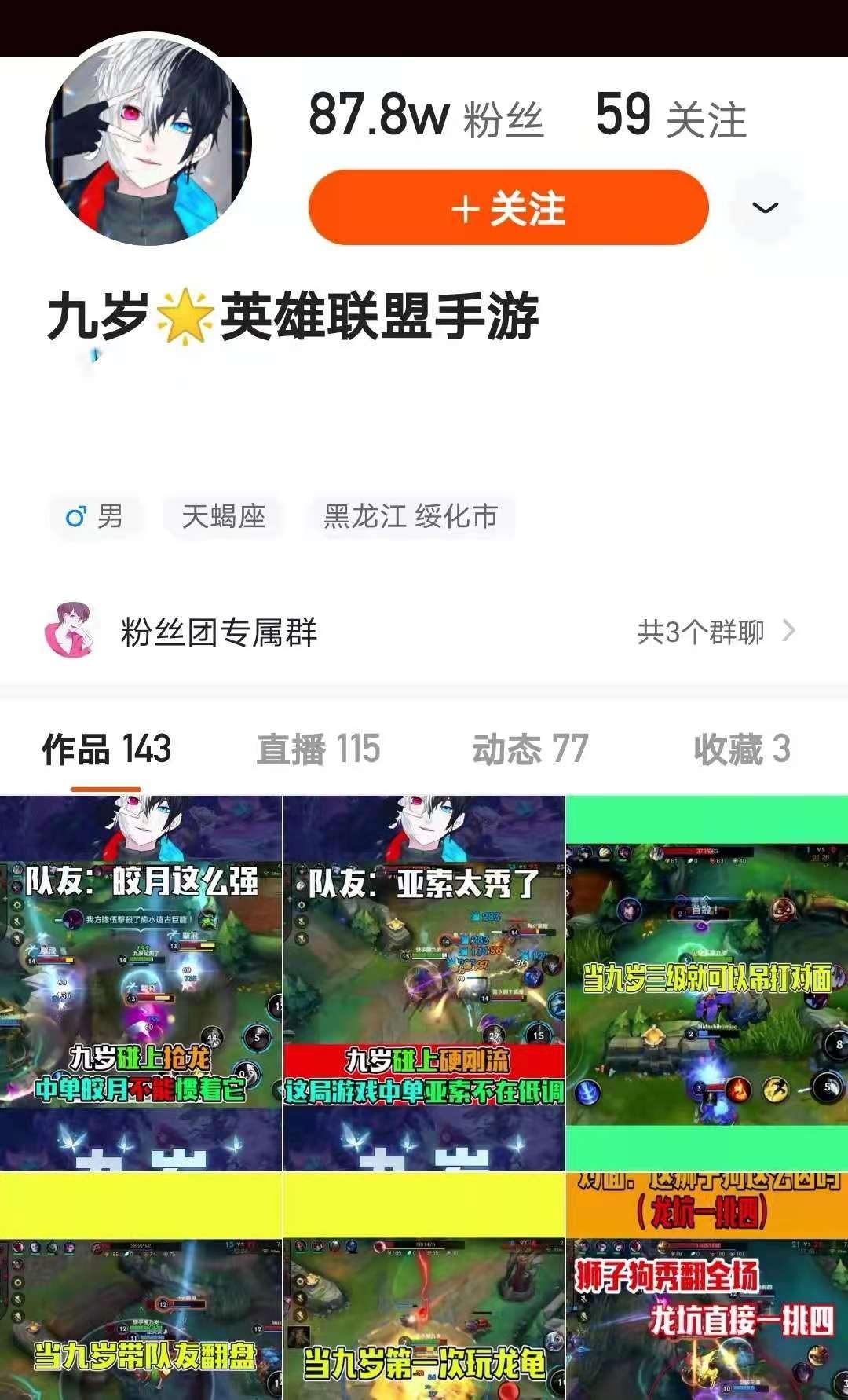Tap the 黑龙江 绥化市 location tag
Image resolution: width=848 pixels, height=1400 pixels.
tap(410, 516)
